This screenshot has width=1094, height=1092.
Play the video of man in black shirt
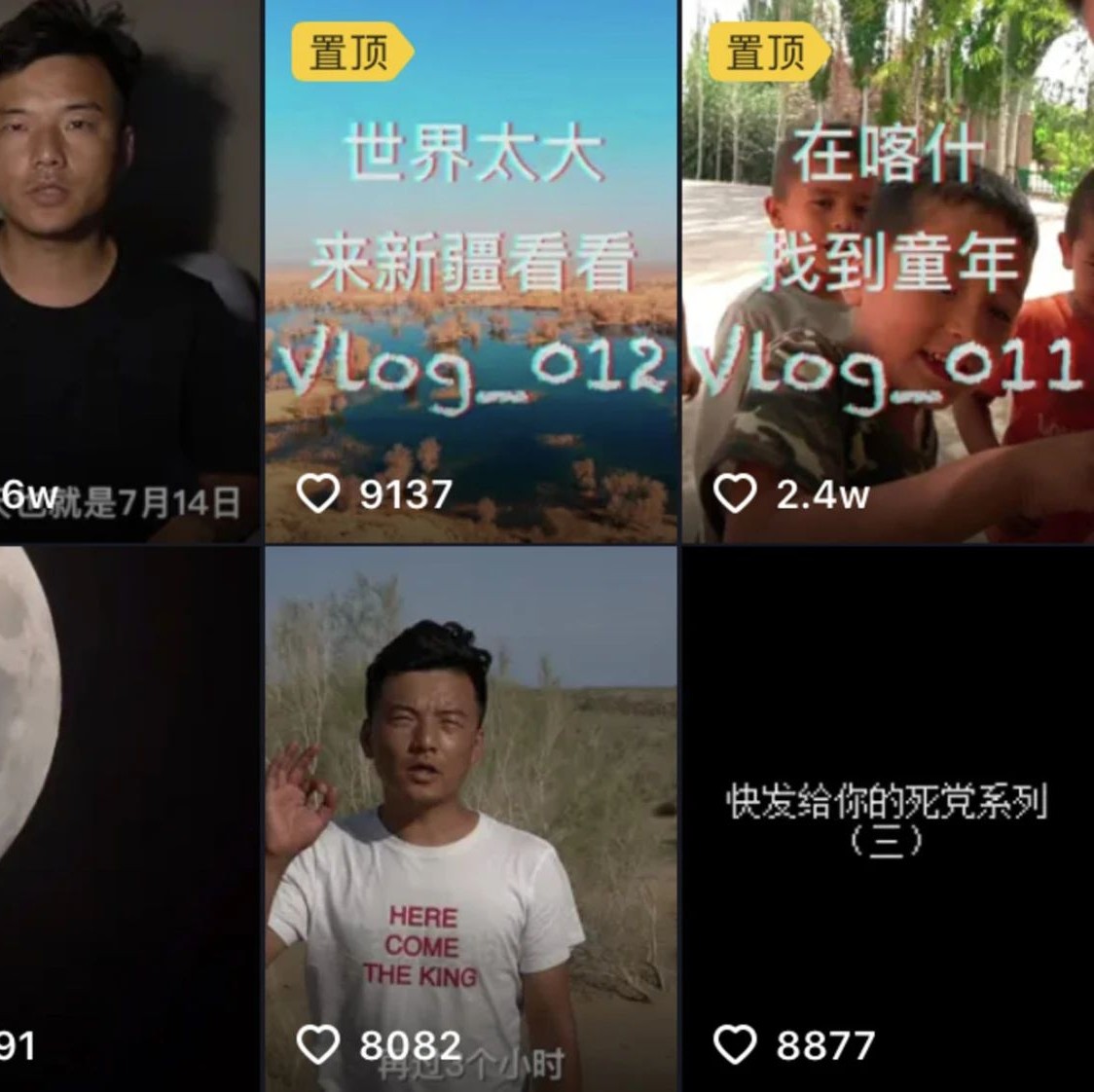point(128,273)
